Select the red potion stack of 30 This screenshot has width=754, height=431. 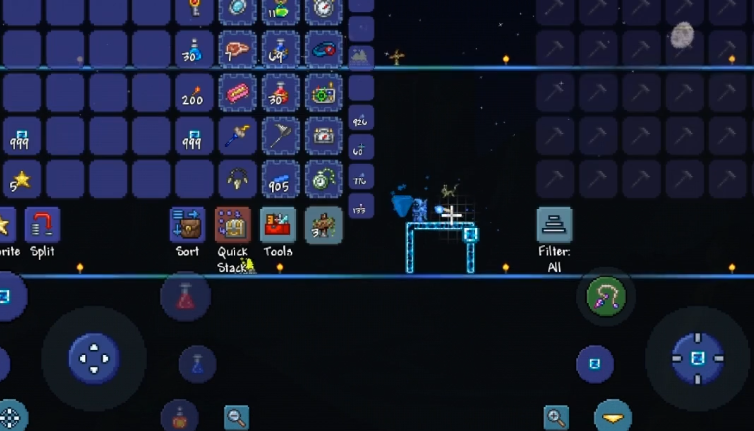pyautogui.click(x=281, y=92)
